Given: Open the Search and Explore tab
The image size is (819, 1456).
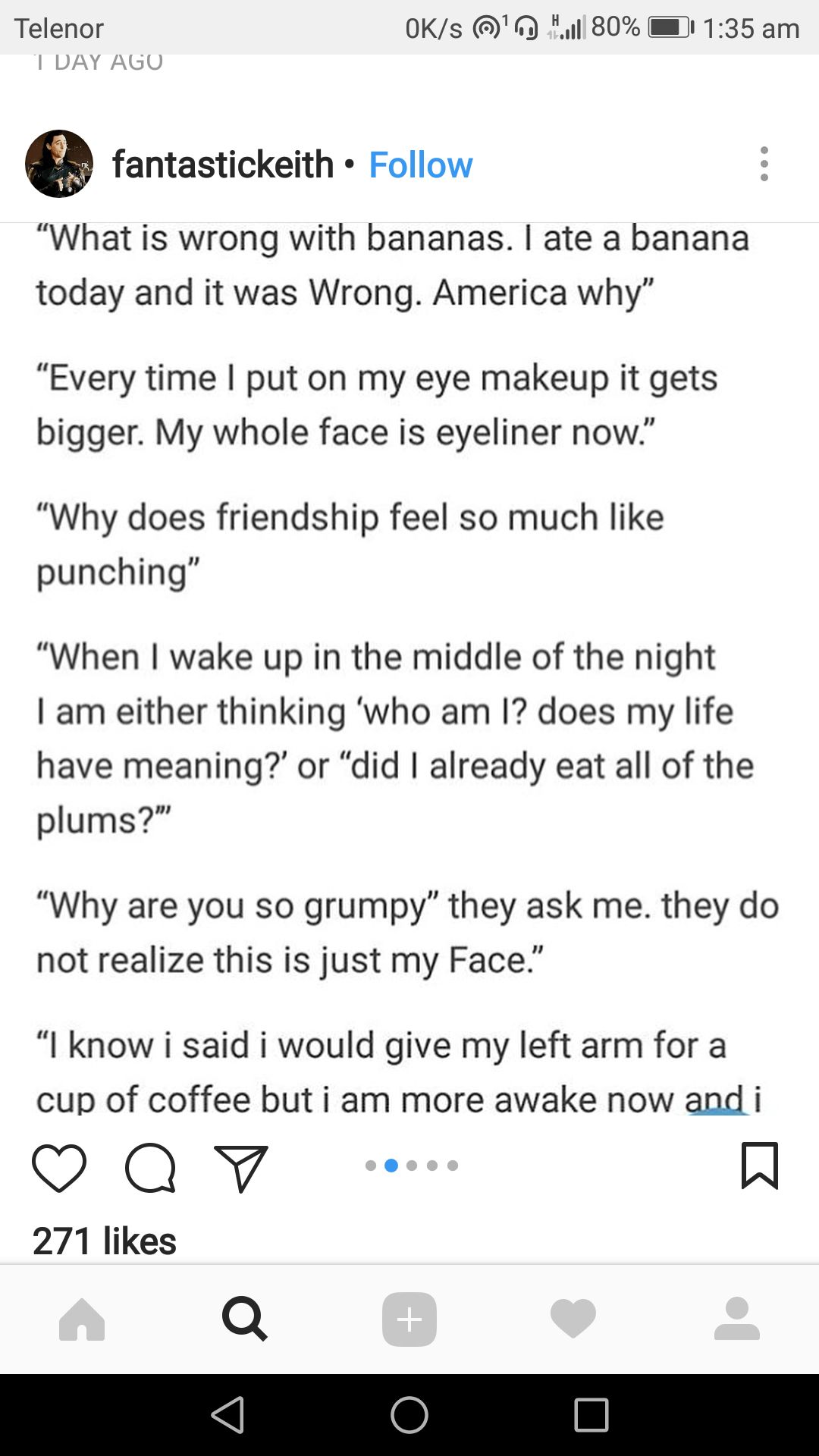Looking at the screenshot, I should tap(244, 1319).
